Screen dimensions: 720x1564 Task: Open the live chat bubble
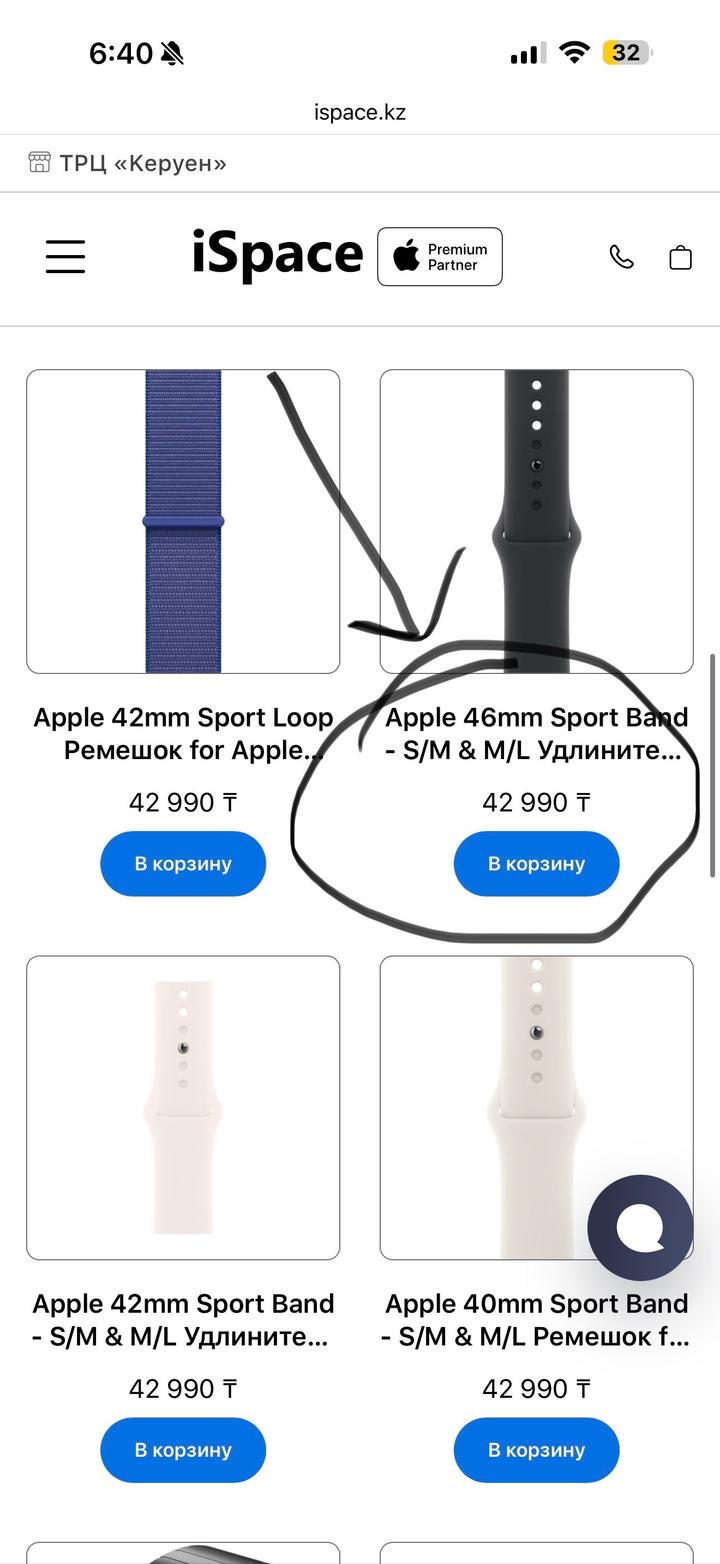coord(640,1229)
